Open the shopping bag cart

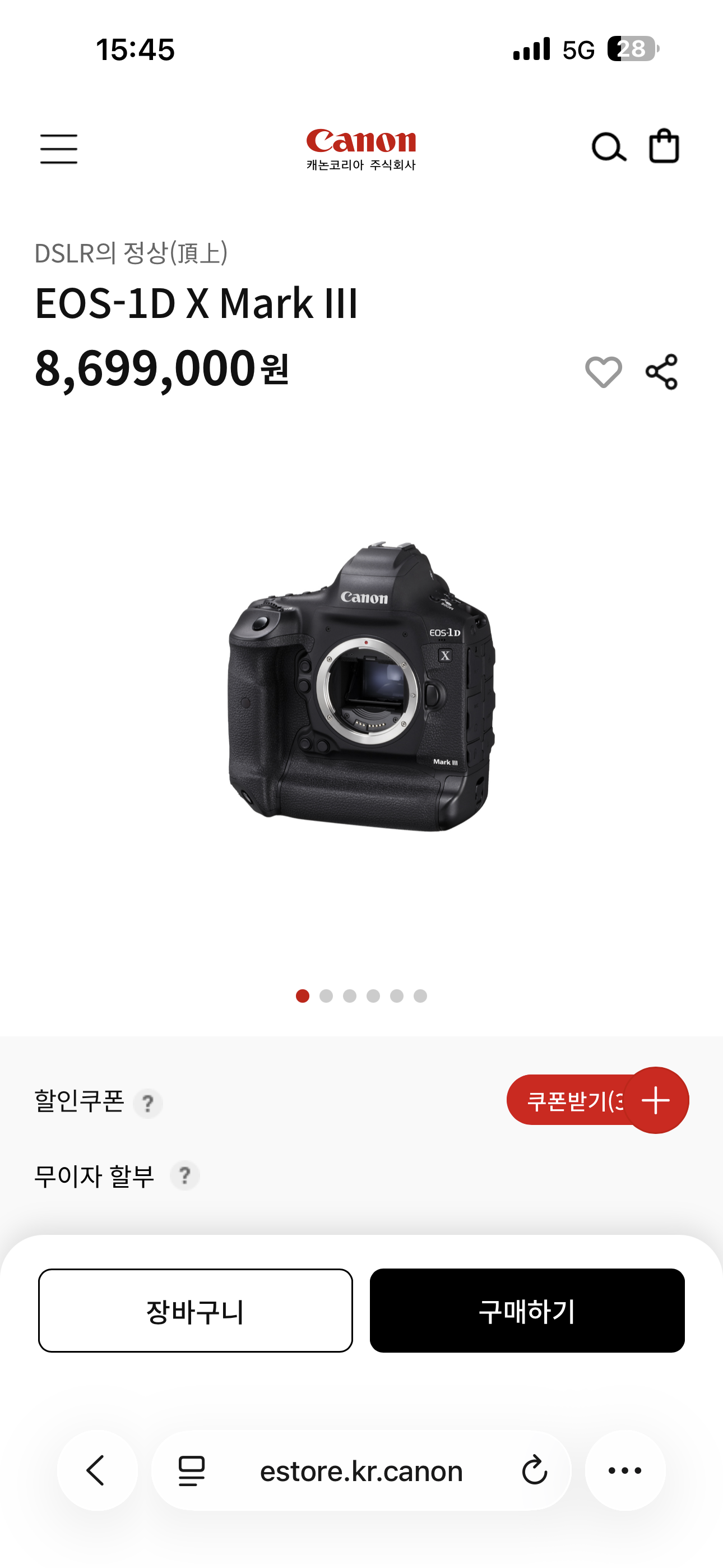pos(664,147)
